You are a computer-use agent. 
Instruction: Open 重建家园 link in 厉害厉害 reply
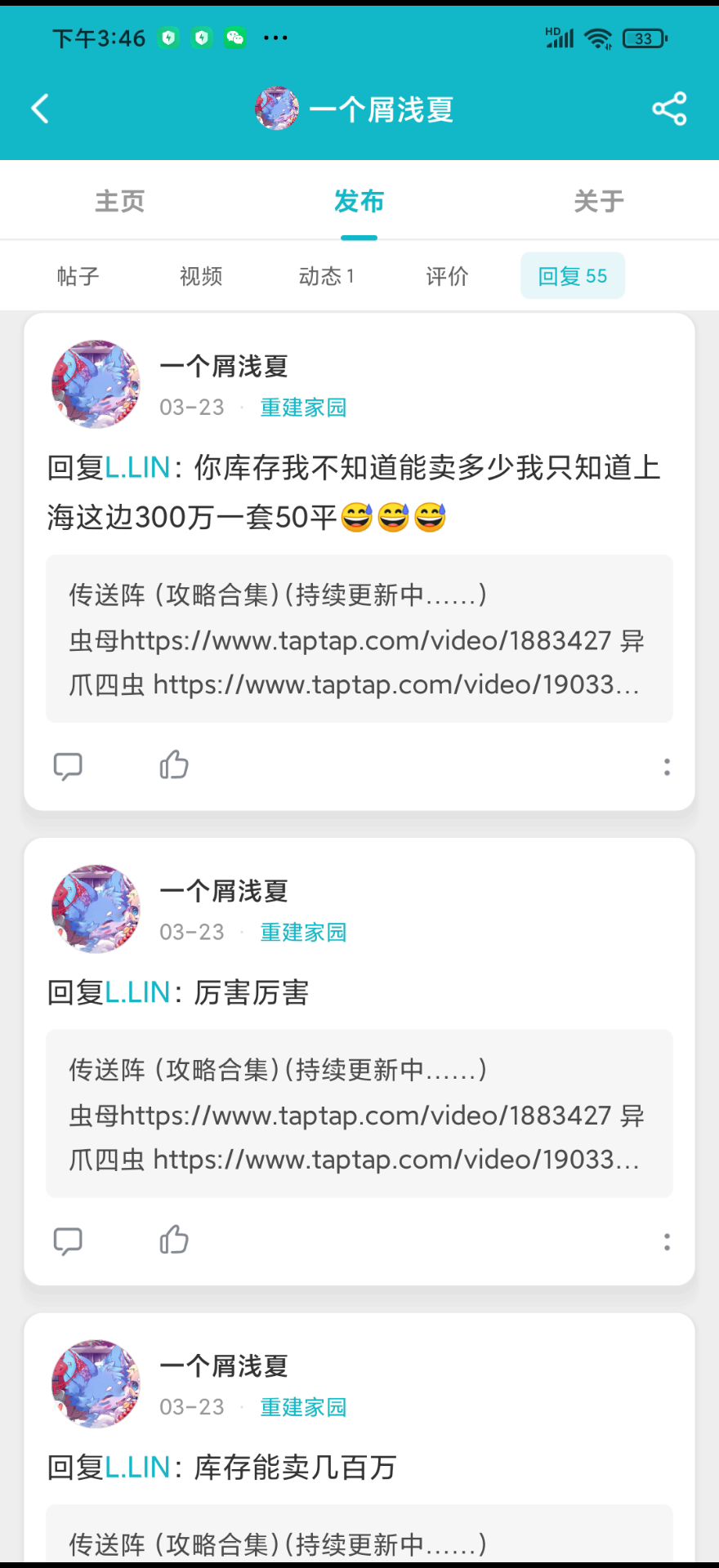(x=303, y=932)
